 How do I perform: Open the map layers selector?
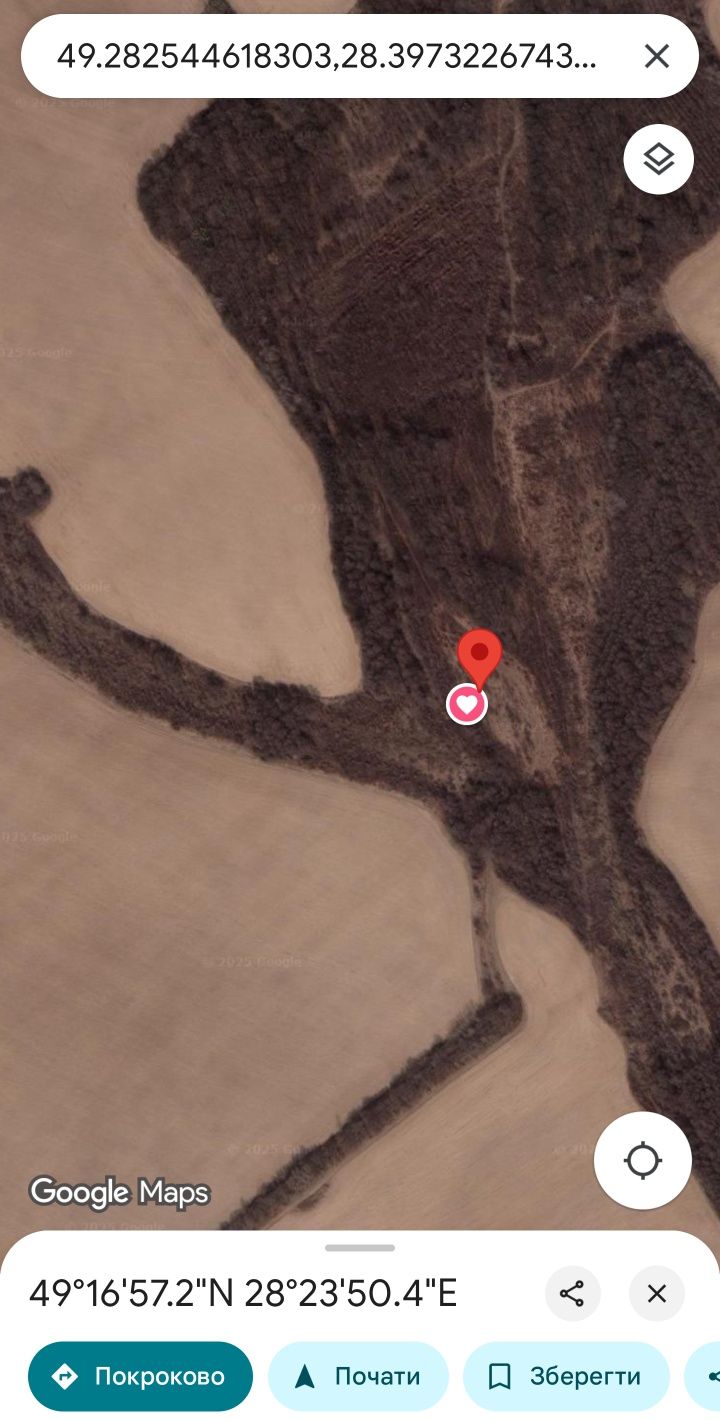point(658,159)
